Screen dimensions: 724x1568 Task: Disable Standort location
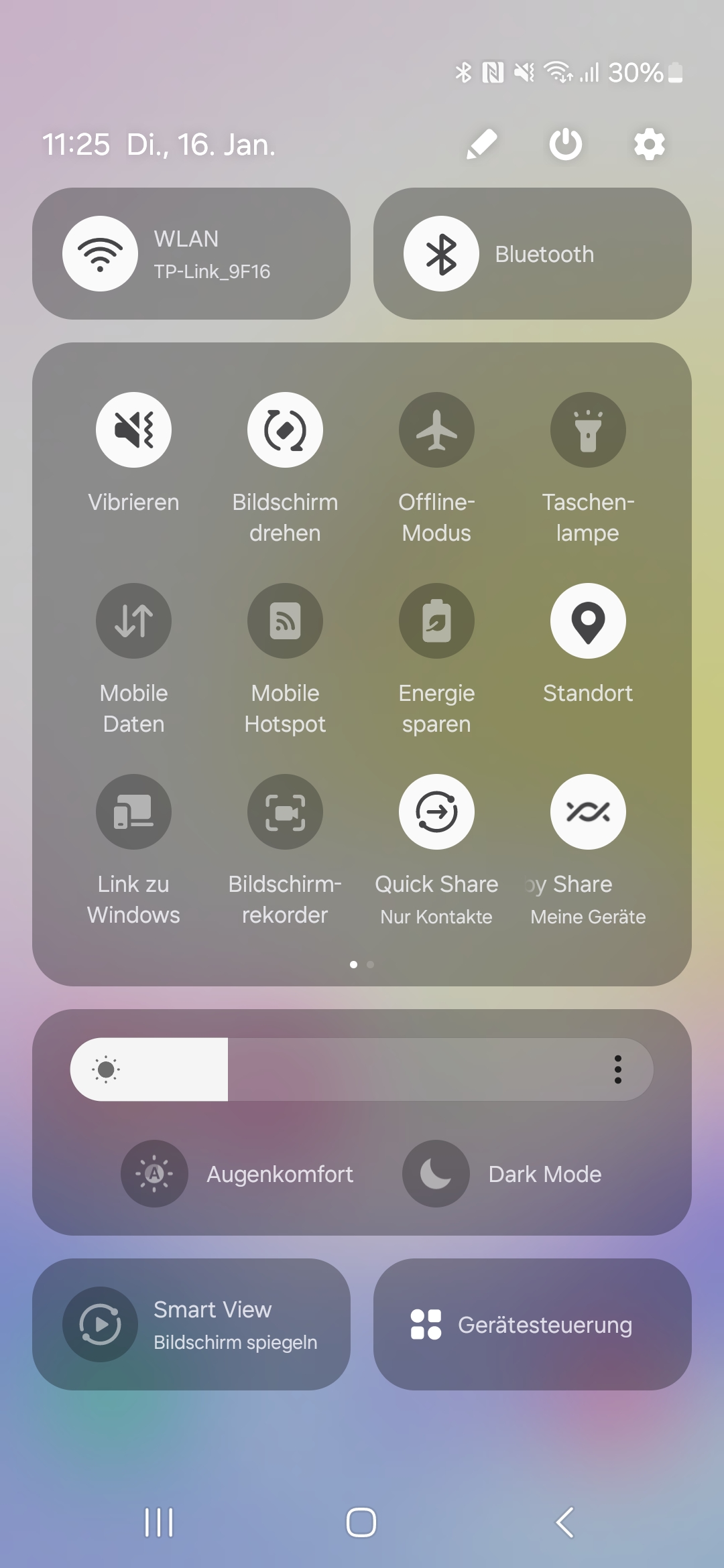(588, 620)
